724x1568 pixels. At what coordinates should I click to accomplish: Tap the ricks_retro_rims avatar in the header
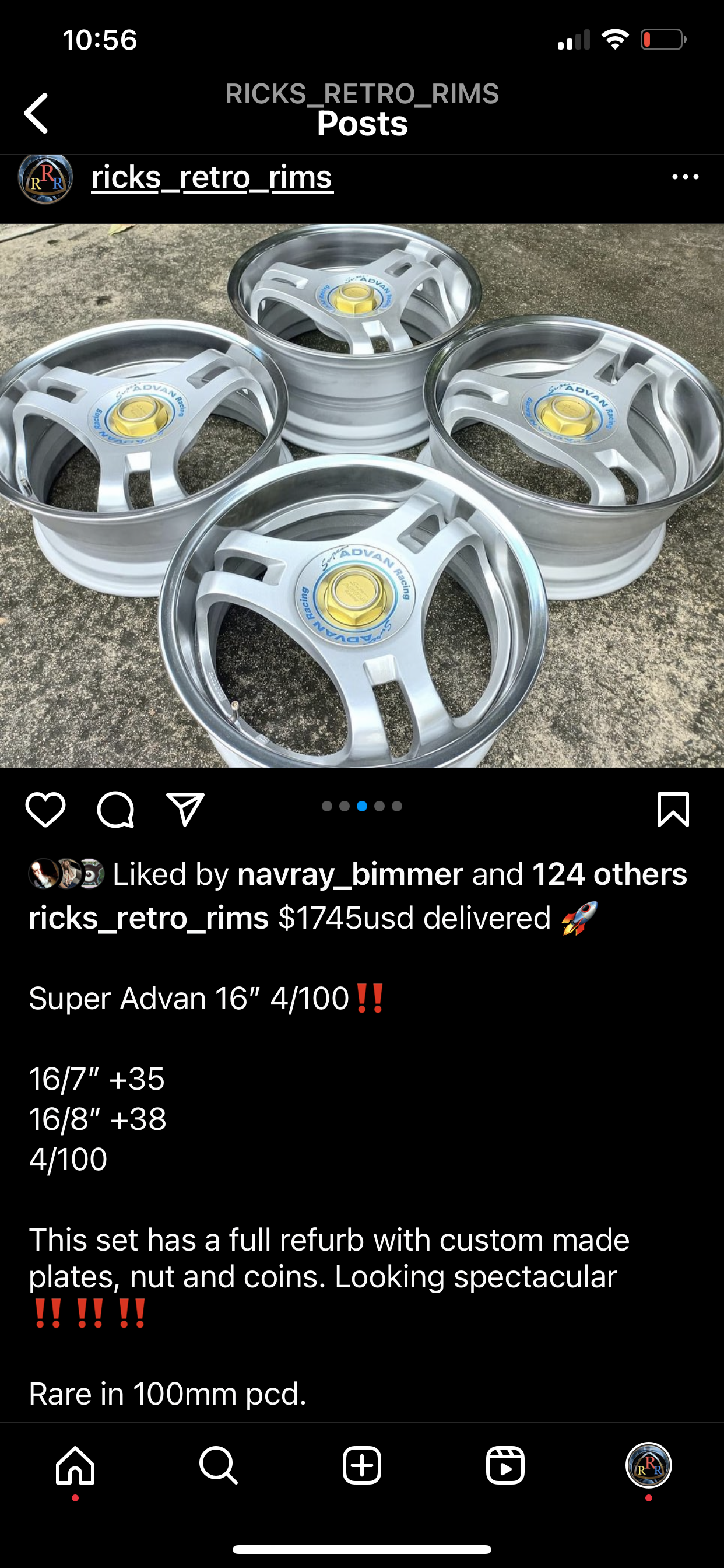45,178
